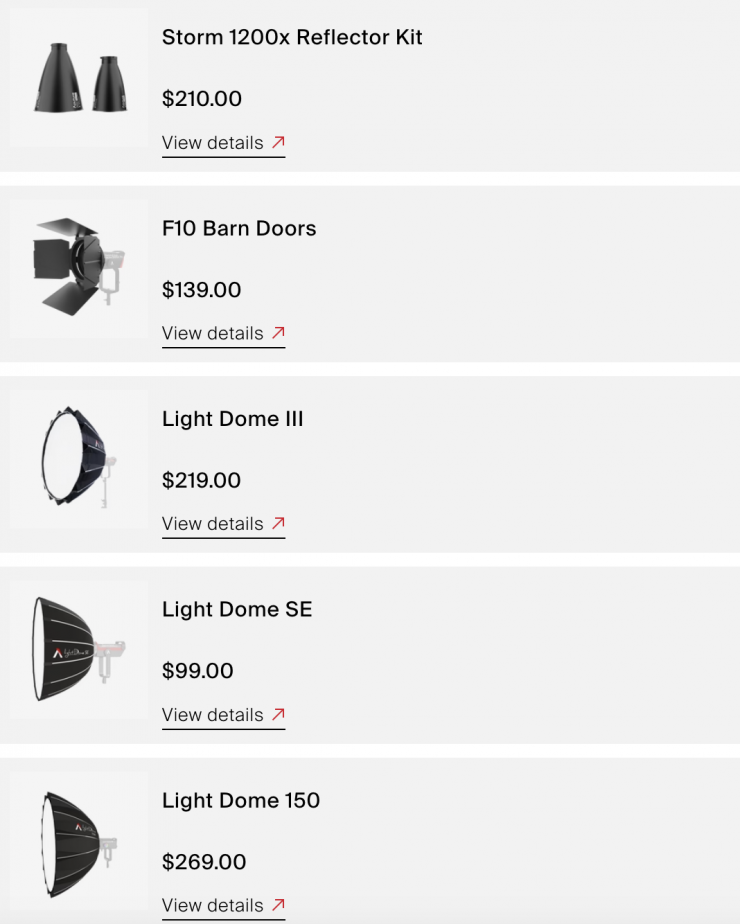Tap the Light Dome 150 product image
Screen dimensions: 740x924
click(x=79, y=840)
